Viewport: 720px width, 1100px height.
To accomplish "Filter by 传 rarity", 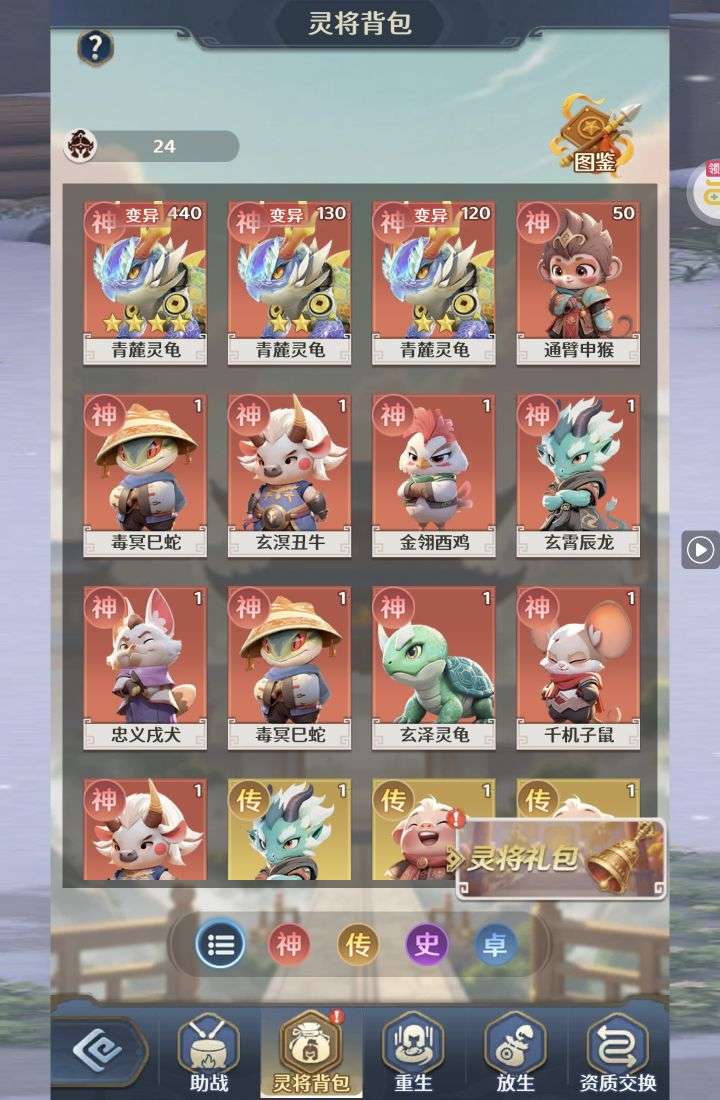I will click(x=358, y=944).
